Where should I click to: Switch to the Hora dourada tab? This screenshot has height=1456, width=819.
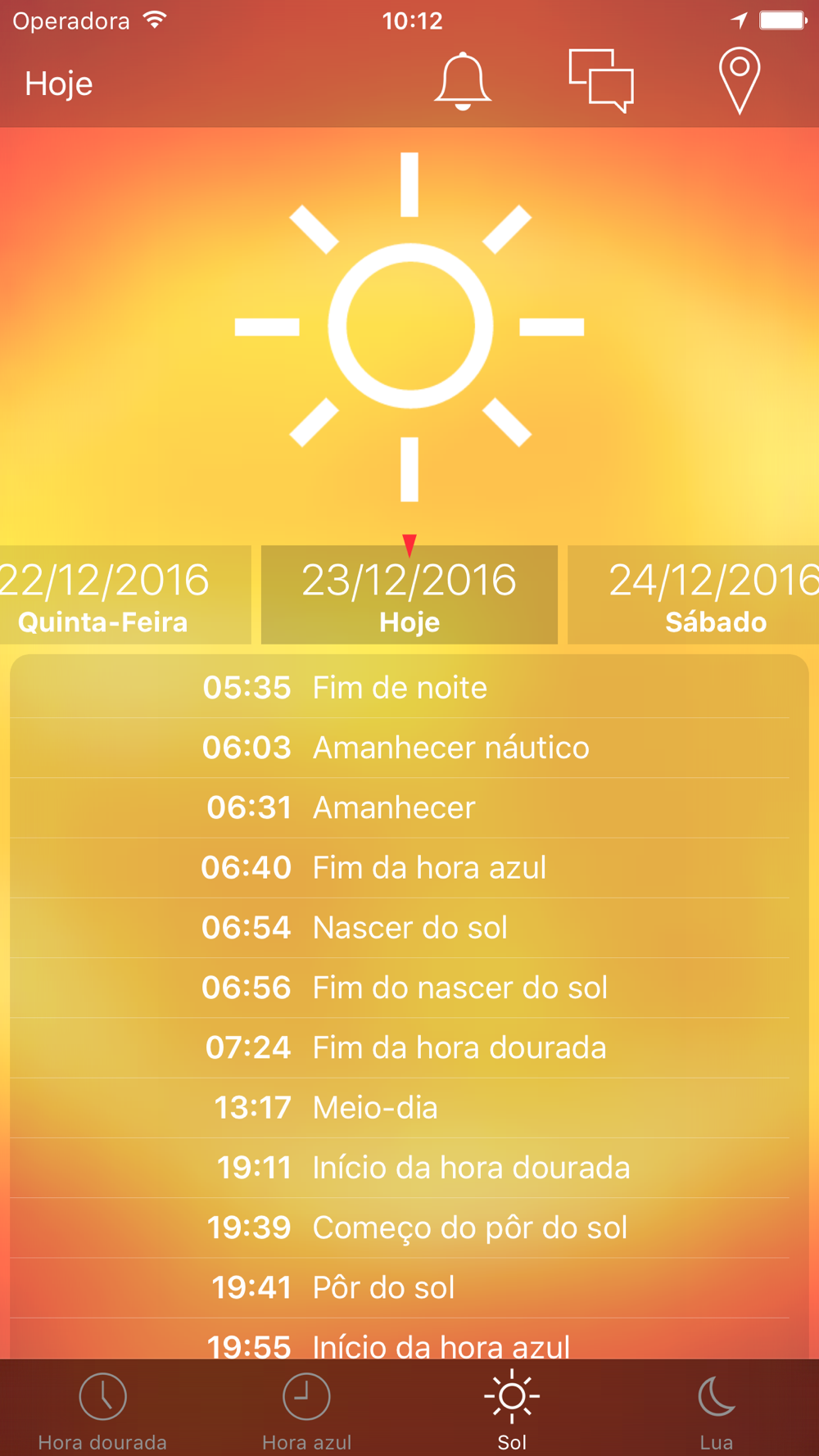coord(102,1410)
